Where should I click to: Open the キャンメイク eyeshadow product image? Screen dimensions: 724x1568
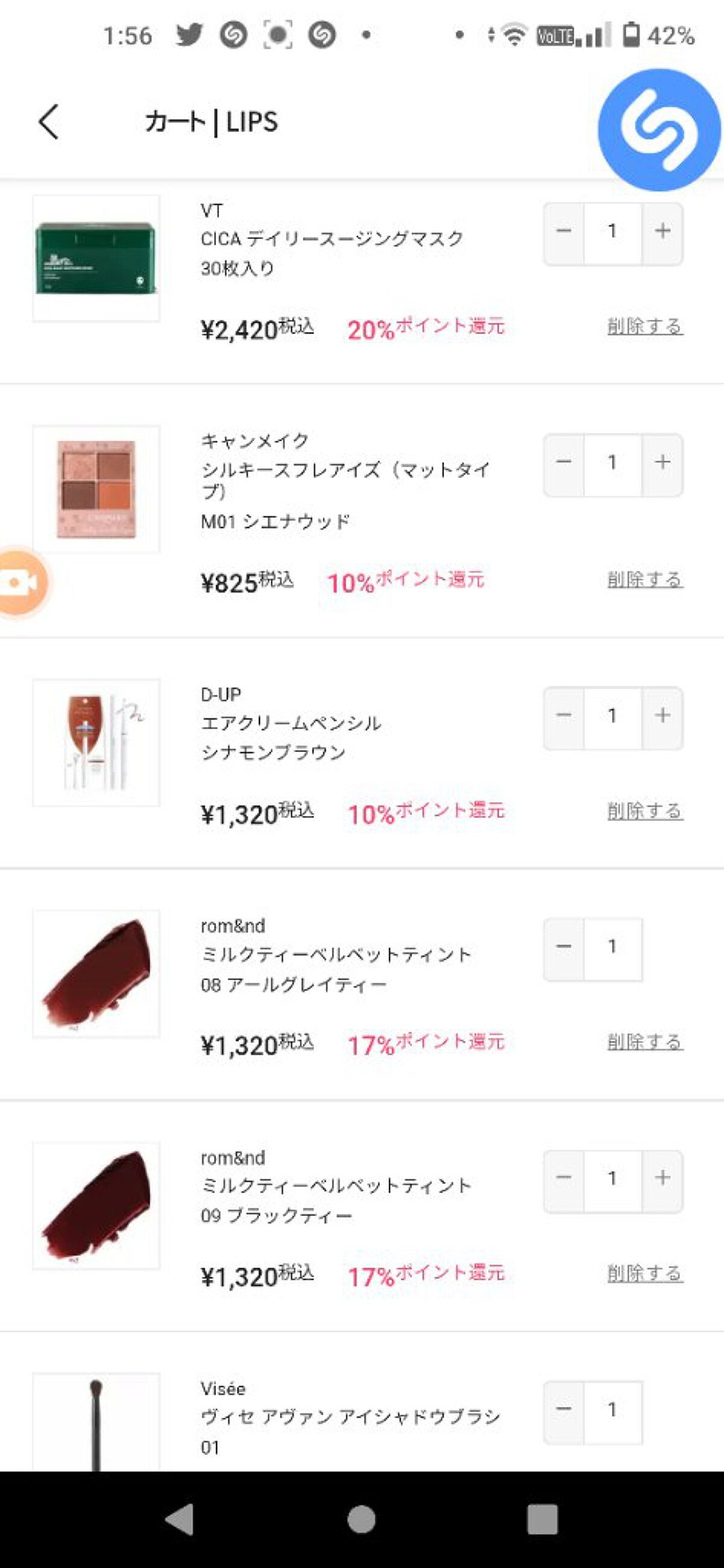click(x=96, y=489)
